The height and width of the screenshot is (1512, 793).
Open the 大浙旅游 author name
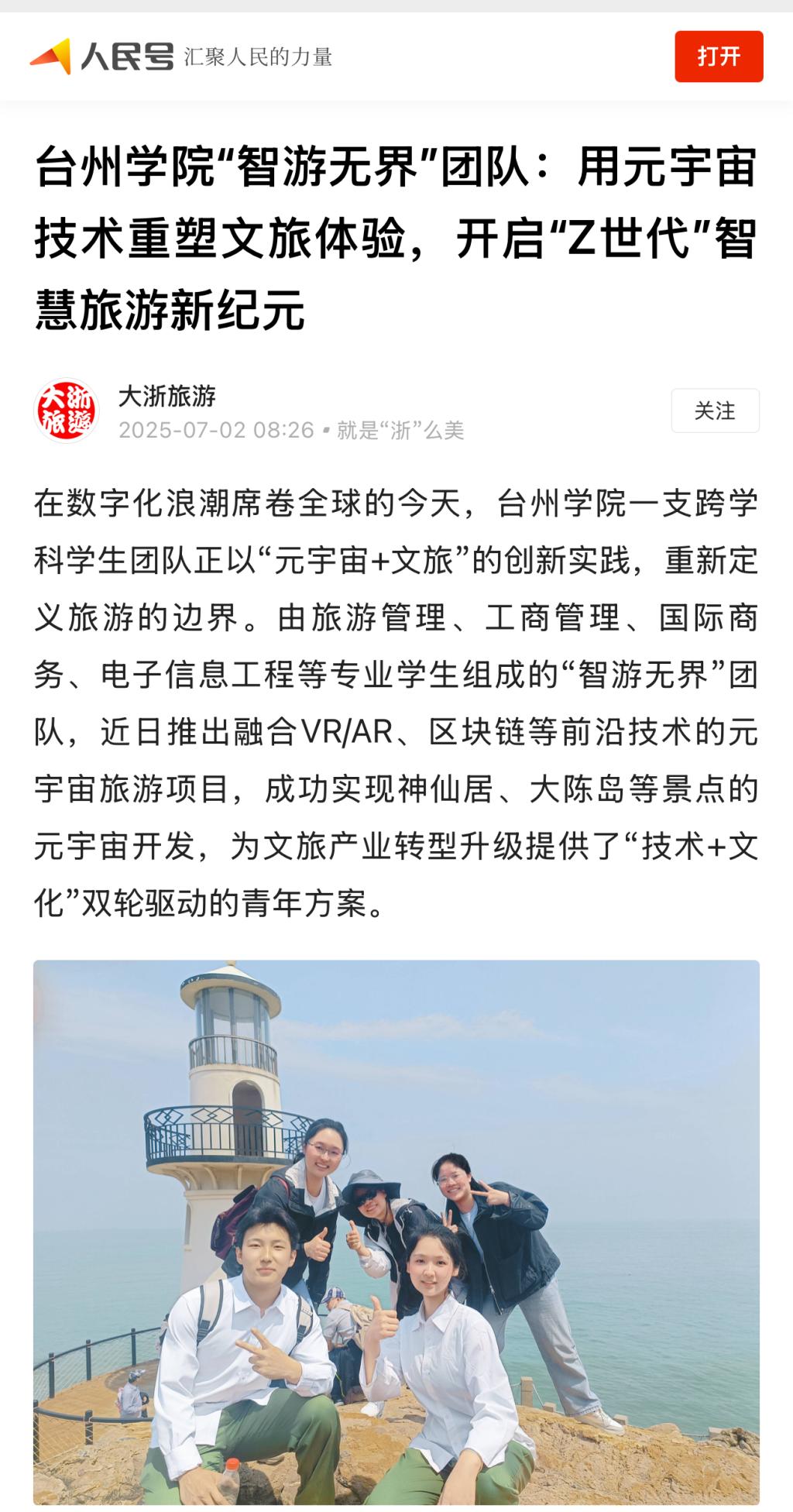tap(167, 396)
